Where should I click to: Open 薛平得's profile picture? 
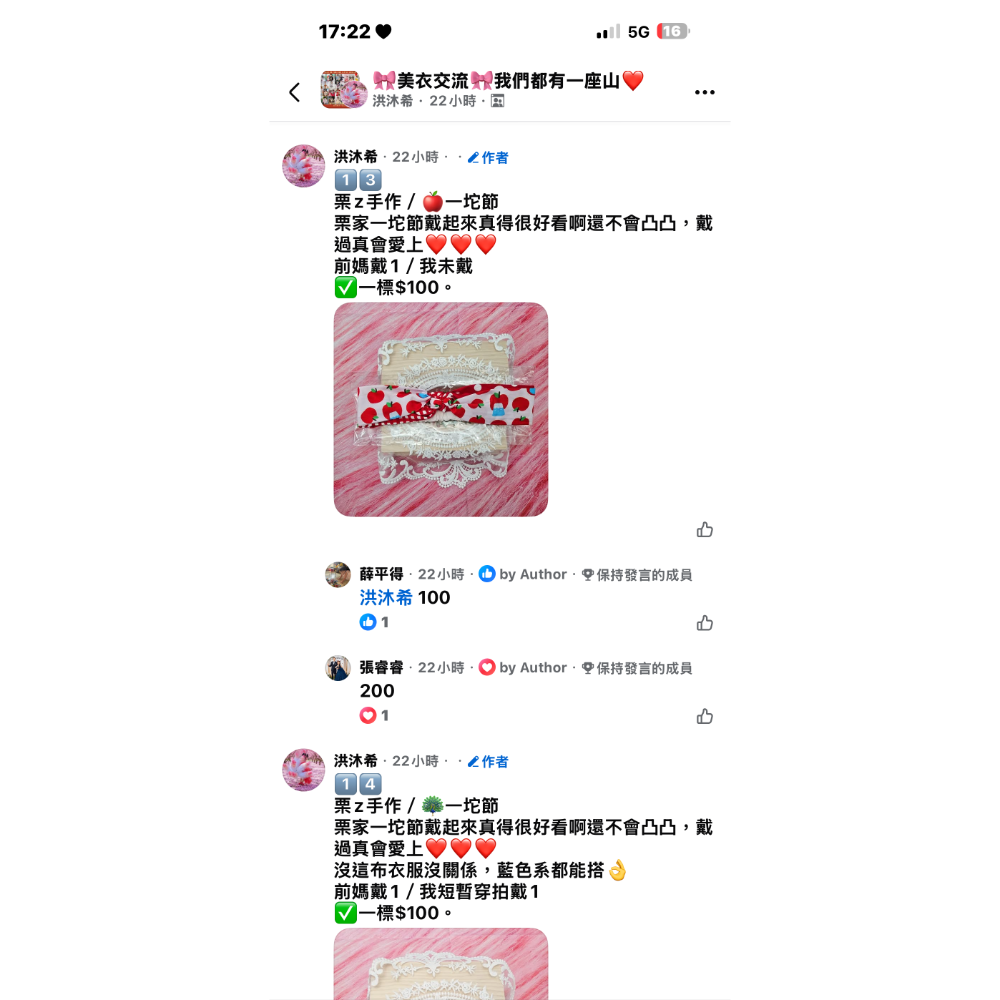click(x=338, y=575)
